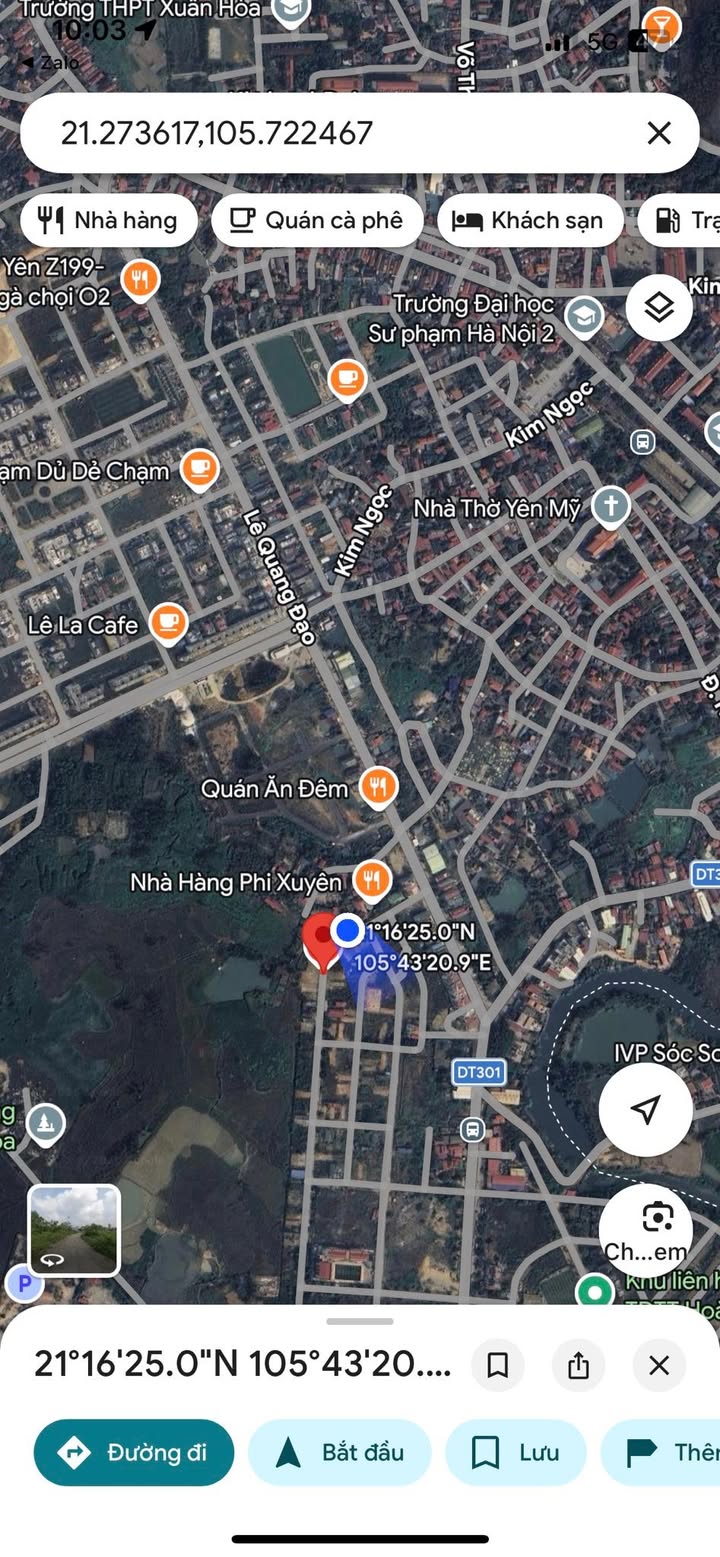Select the Quán cà phê chip
This screenshot has height=1557, width=720.
pyautogui.click(x=317, y=220)
